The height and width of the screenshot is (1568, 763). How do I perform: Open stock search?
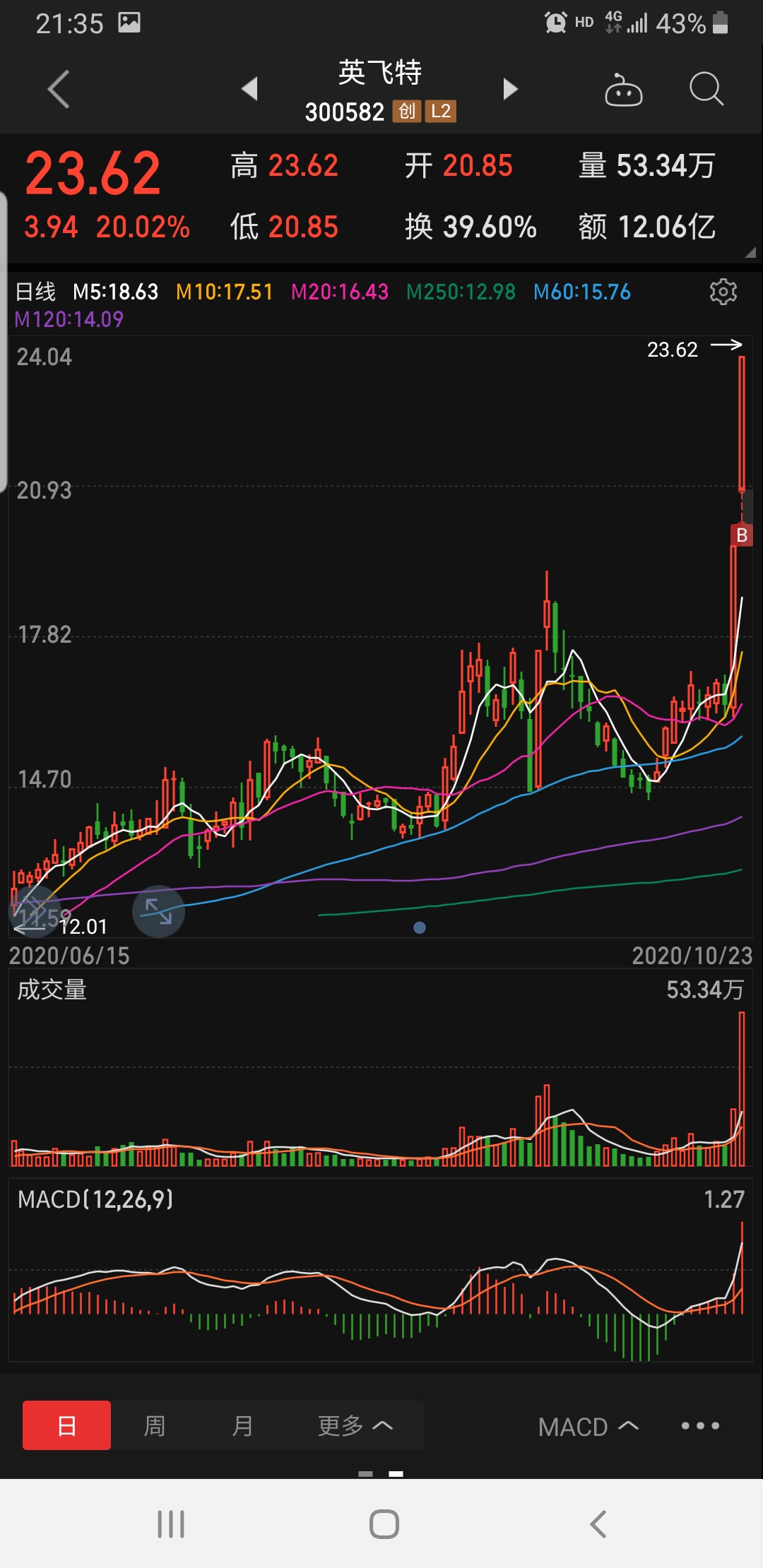[706, 89]
